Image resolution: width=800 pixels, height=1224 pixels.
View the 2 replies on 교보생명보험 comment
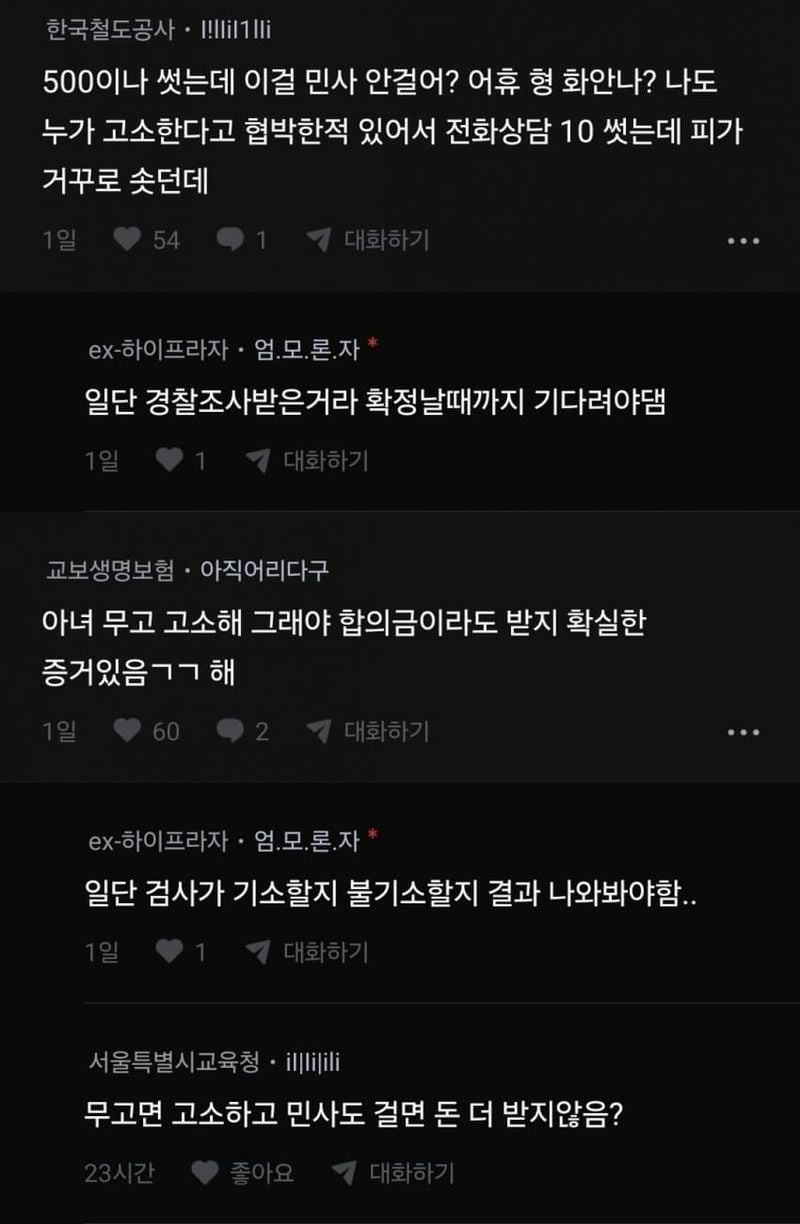(232, 731)
